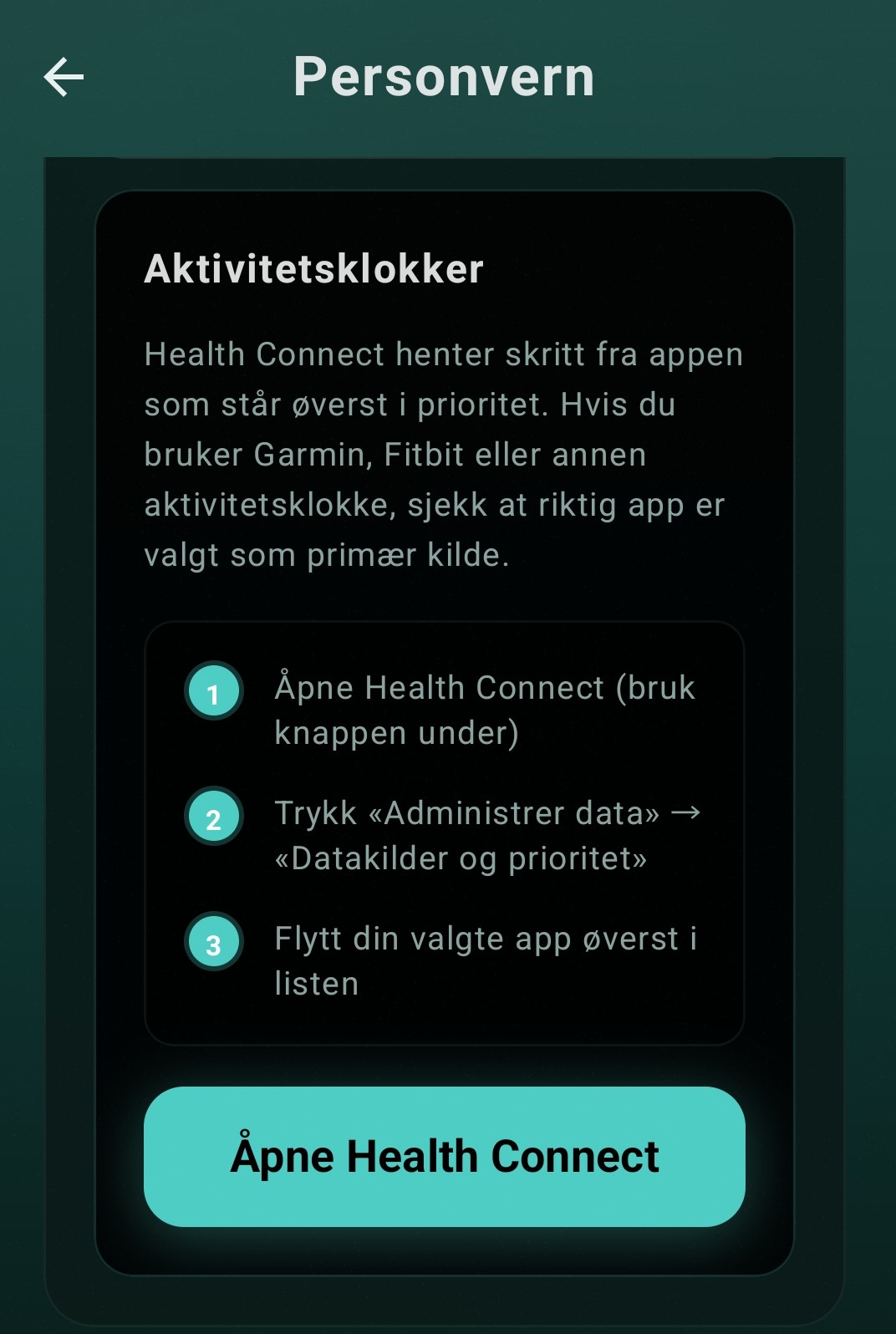Select the instructions card containing the three steps
The height and width of the screenshot is (1334, 896).
click(445, 832)
